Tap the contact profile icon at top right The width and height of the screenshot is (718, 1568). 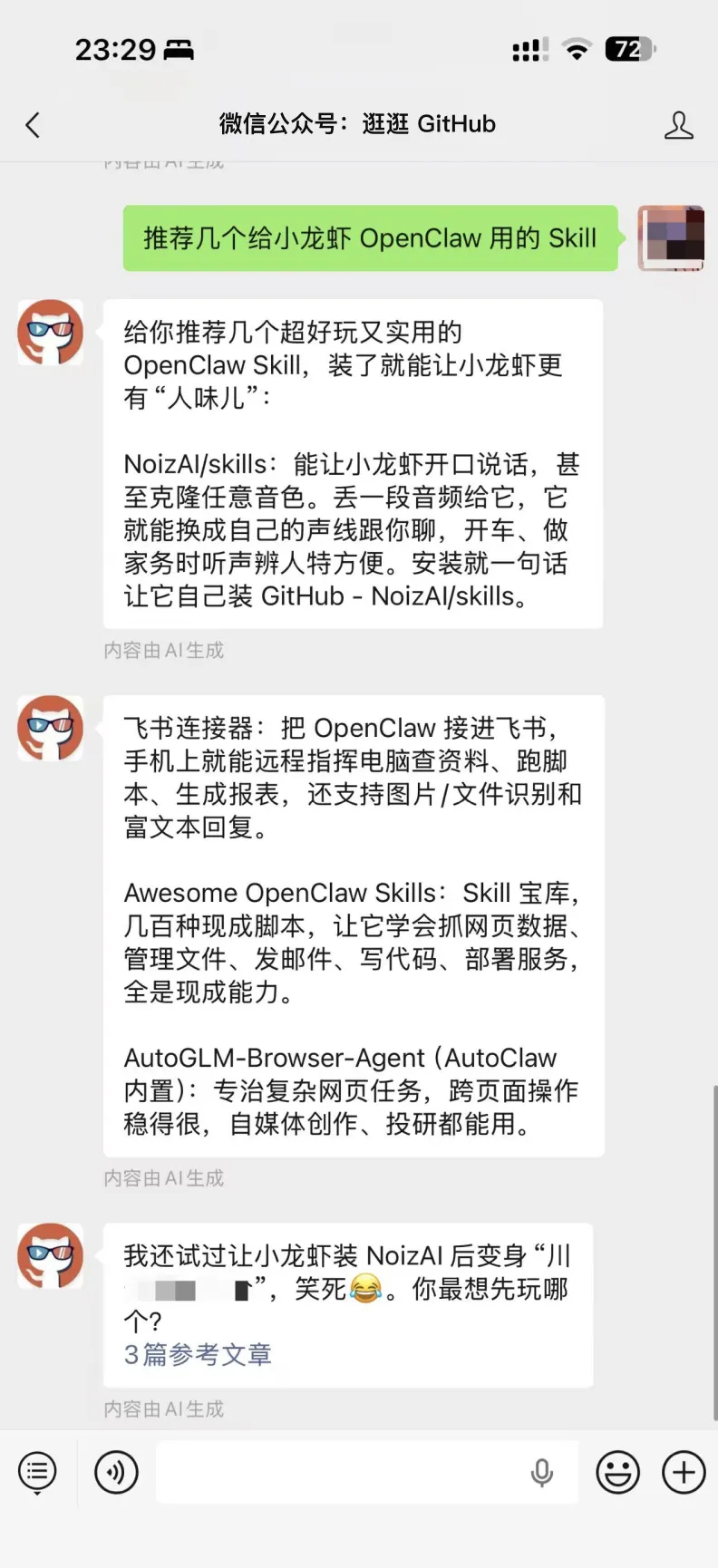[679, 124]
